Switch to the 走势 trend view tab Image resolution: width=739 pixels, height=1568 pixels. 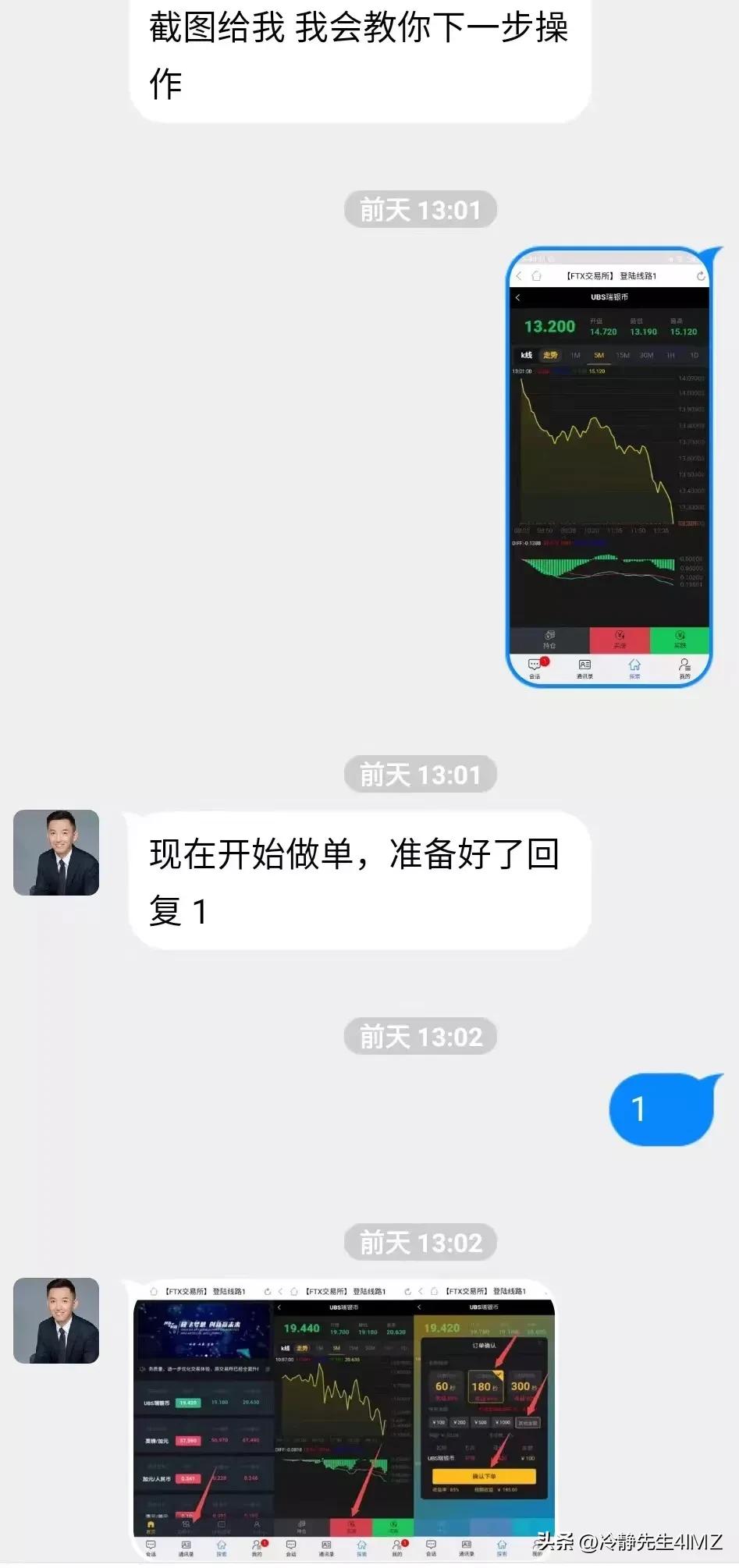click(x=550, y=354)
